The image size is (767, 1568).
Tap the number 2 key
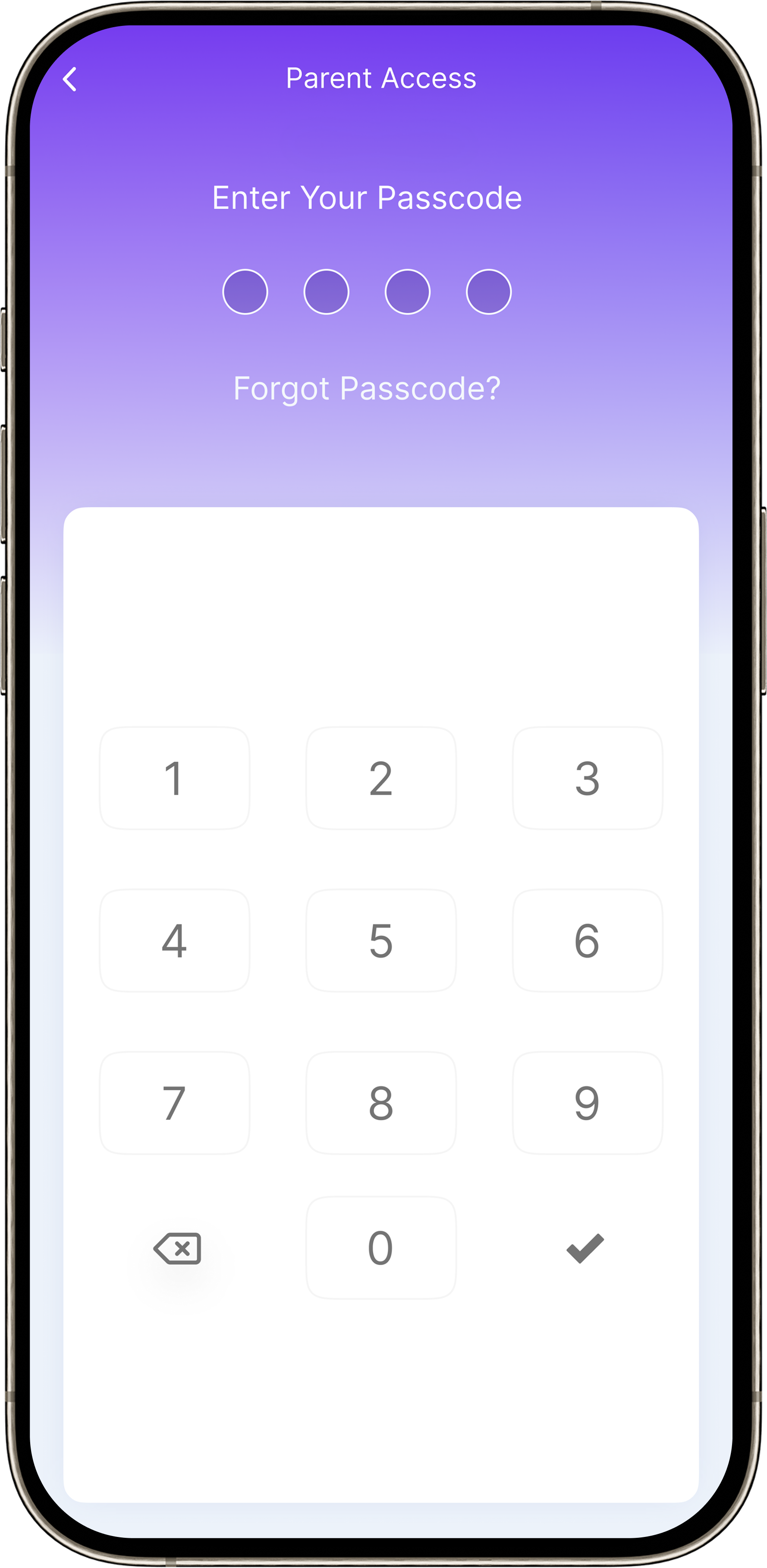coord(381,778)
